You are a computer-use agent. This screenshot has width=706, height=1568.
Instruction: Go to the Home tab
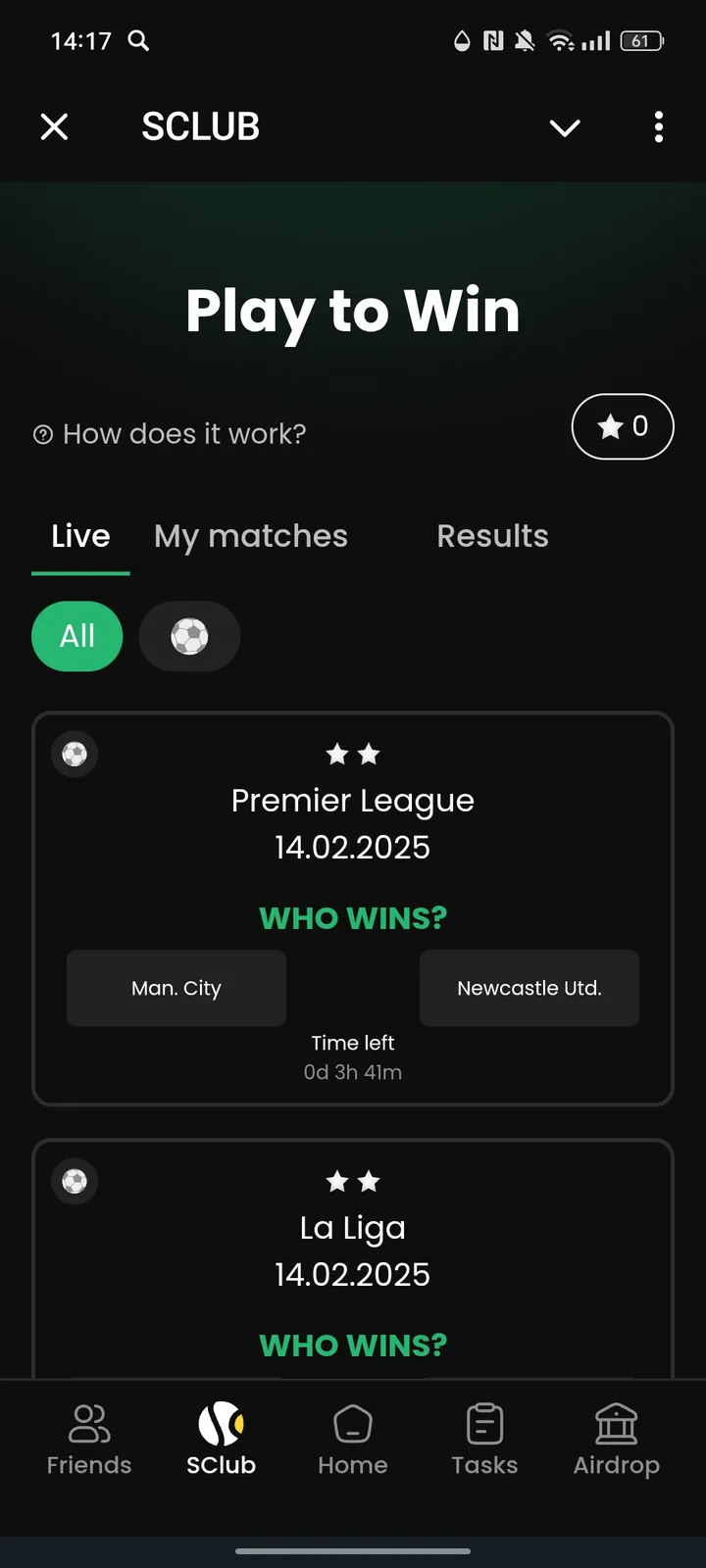pyautogui.click(x=353, y=1439)
